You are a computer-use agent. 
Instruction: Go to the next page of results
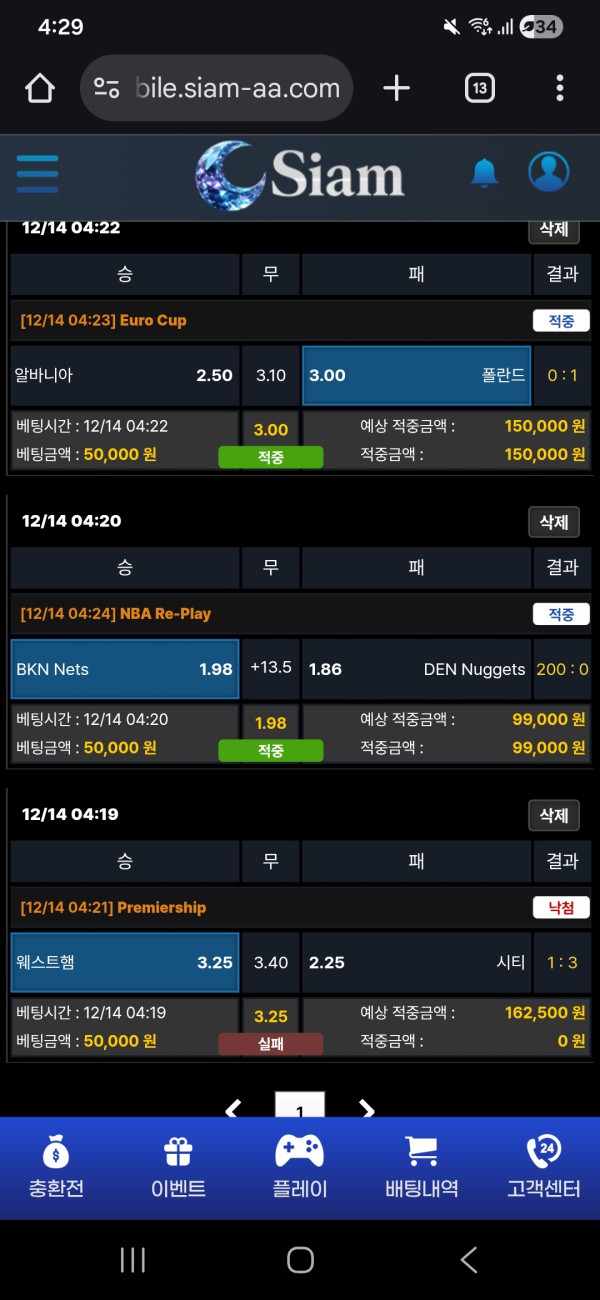coord(367,1108)
